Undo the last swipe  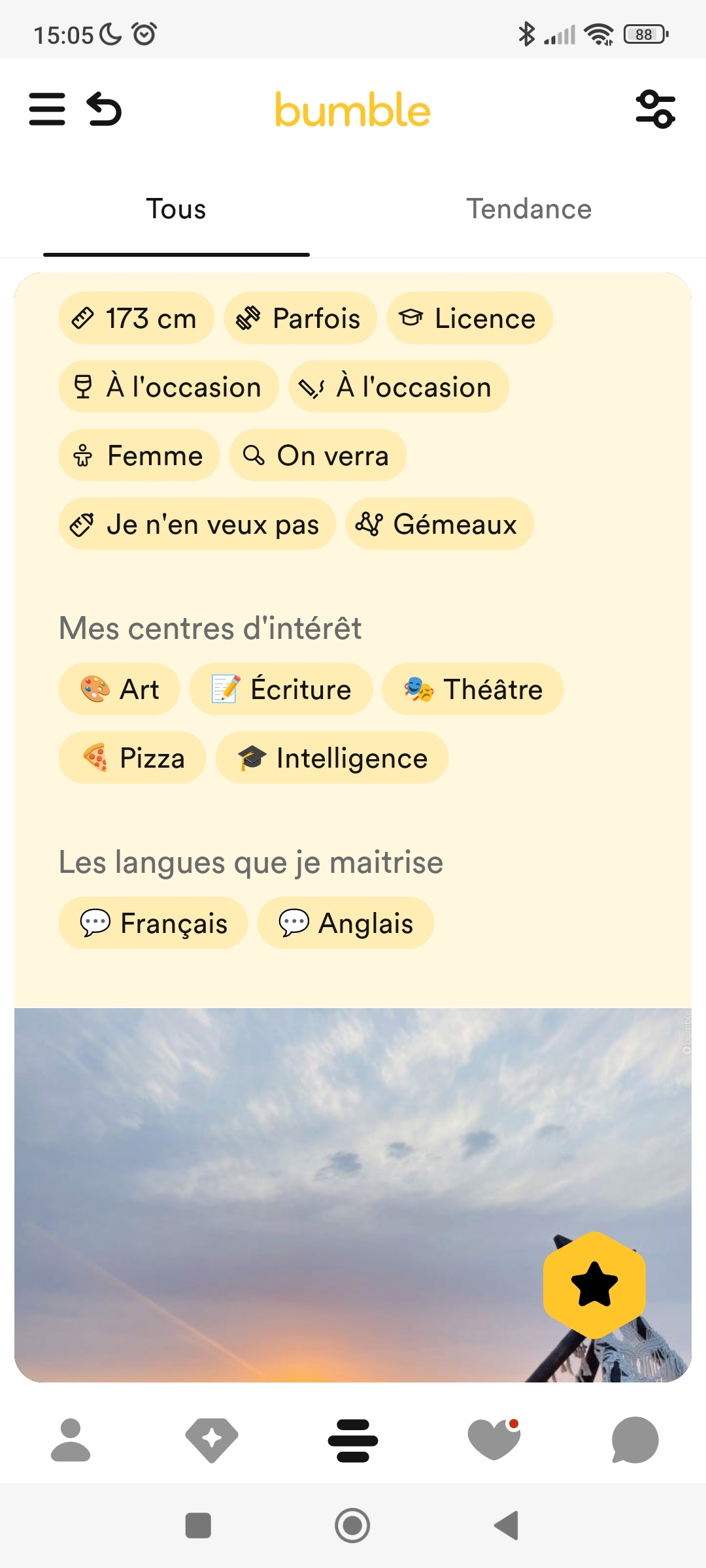(x=104, y=109)
